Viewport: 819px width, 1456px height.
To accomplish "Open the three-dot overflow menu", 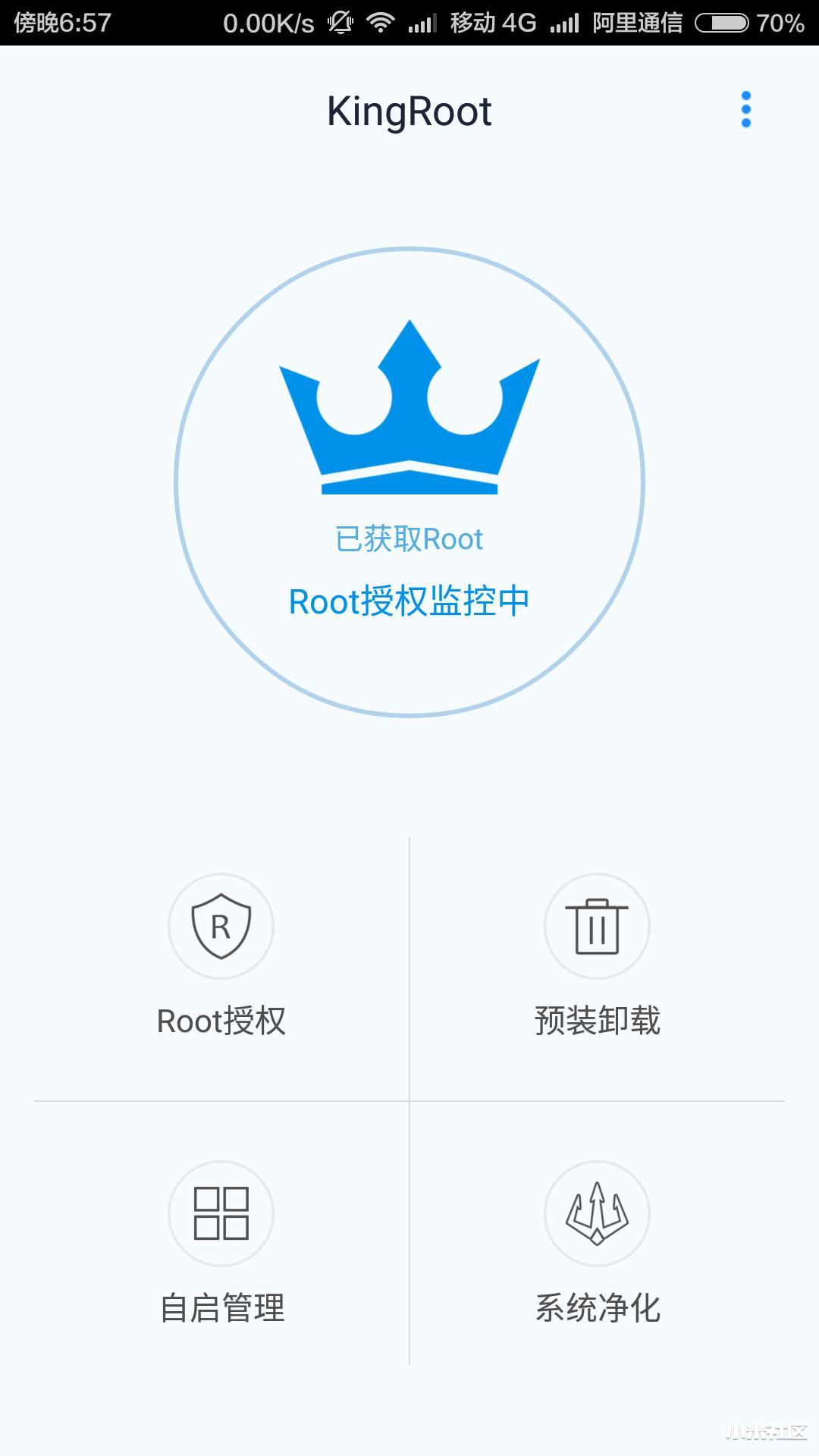I will point(747,108).
